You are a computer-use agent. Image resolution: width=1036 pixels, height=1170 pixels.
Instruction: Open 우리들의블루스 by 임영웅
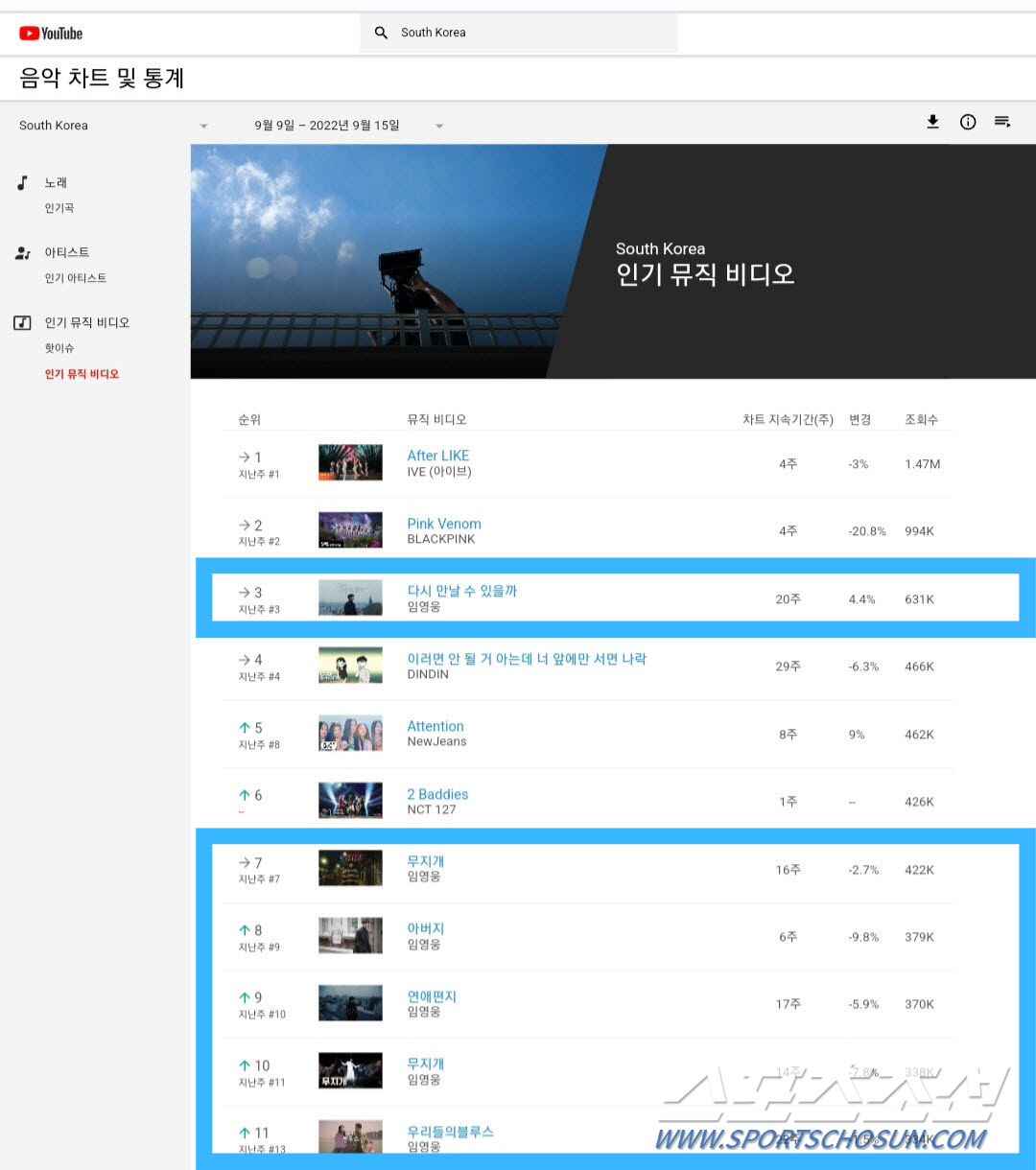click(x=450, y=1132)
